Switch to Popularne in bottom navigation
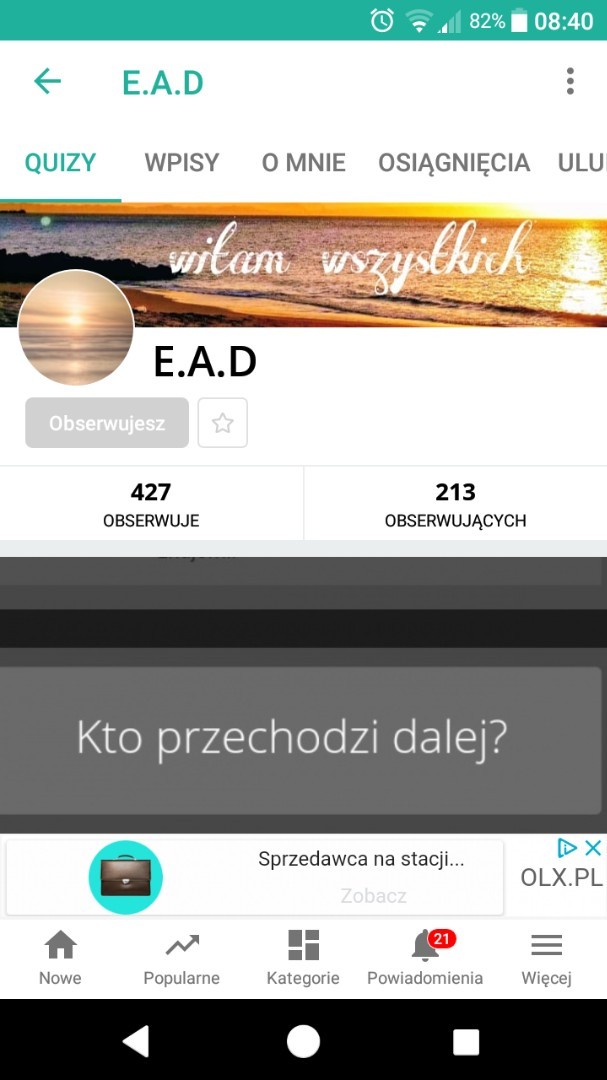 (182, 958)
